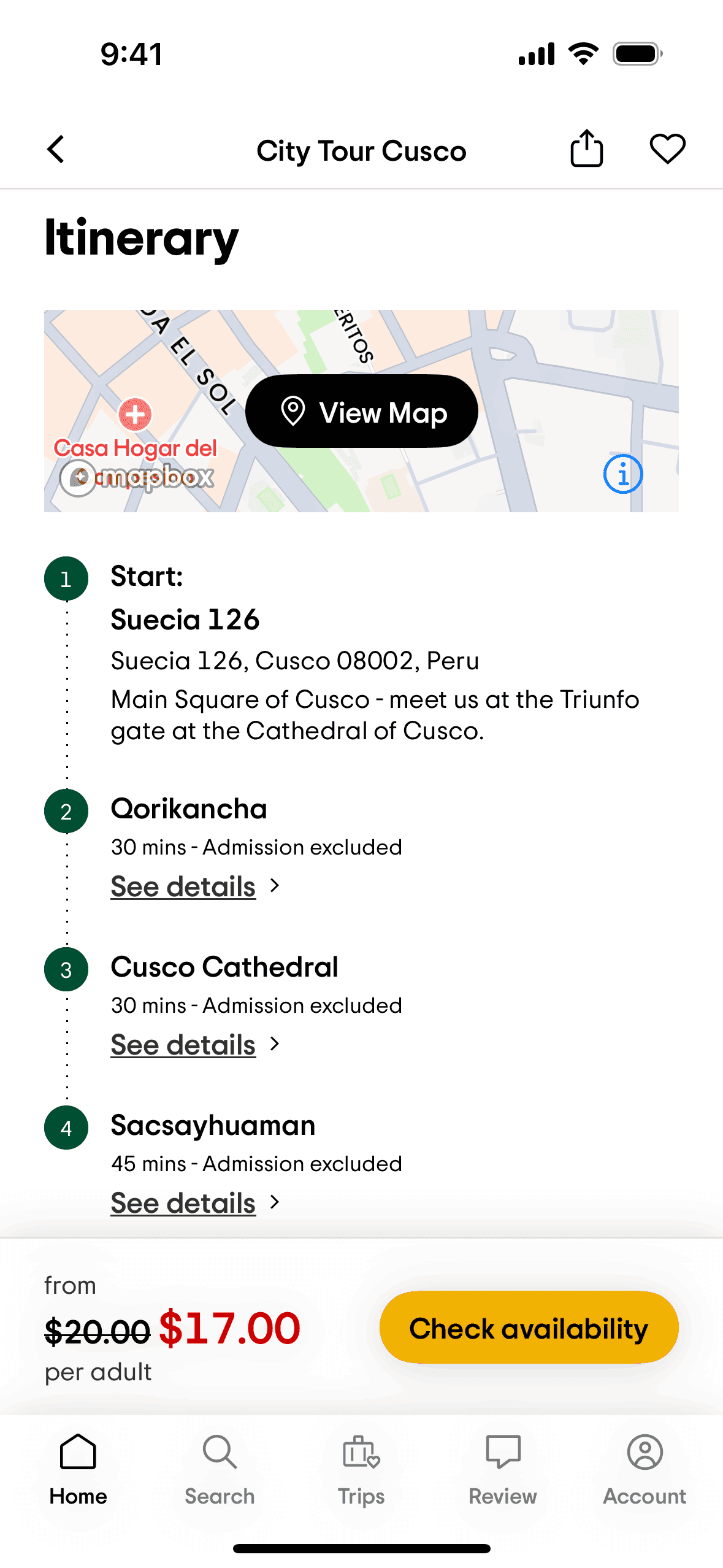Go back from City Tour Cusco
The width and height of the screenshot is (723, 1568).
pos(56,150)
